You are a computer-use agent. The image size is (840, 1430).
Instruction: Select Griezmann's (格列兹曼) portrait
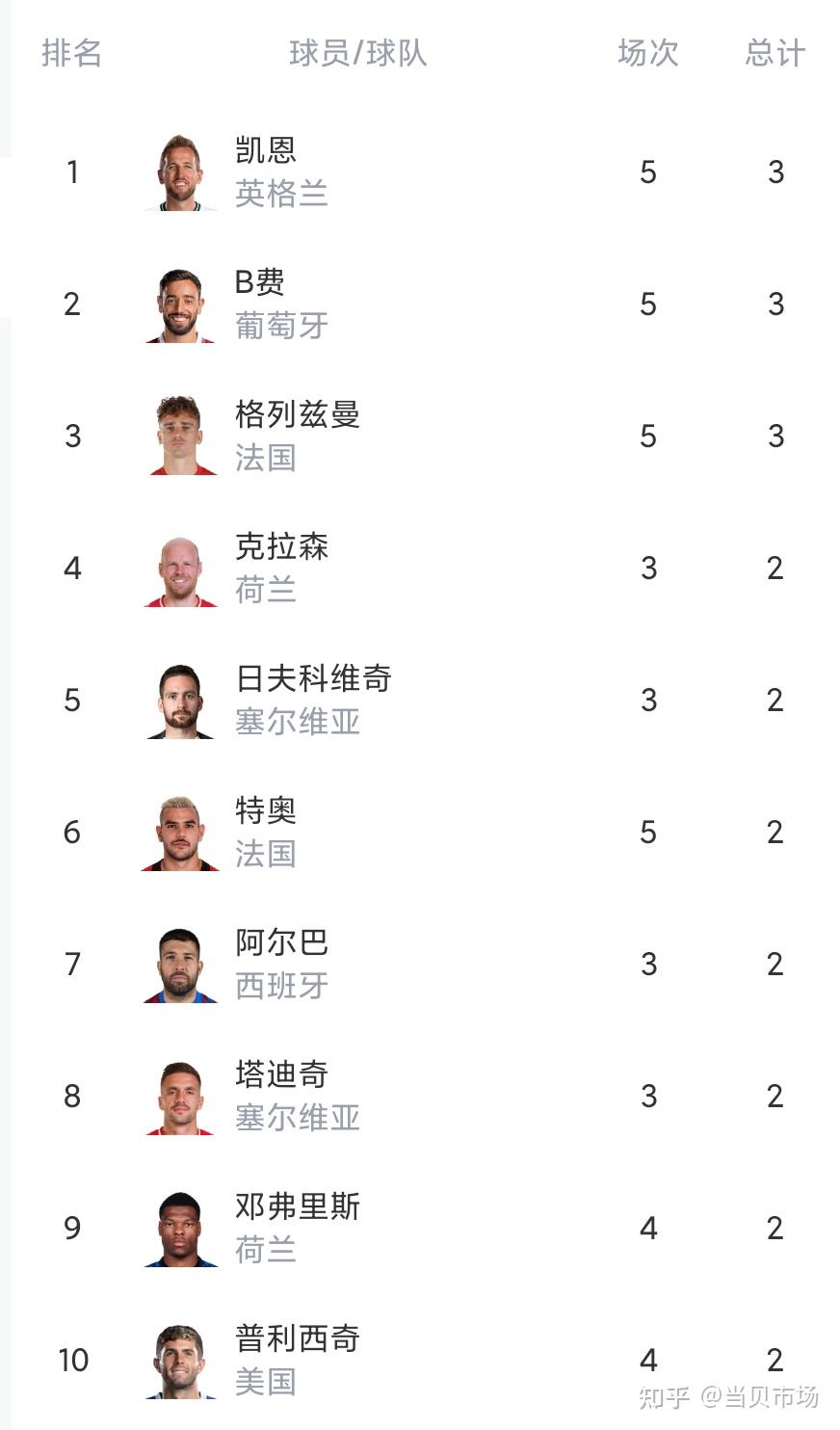click(178, 436)
